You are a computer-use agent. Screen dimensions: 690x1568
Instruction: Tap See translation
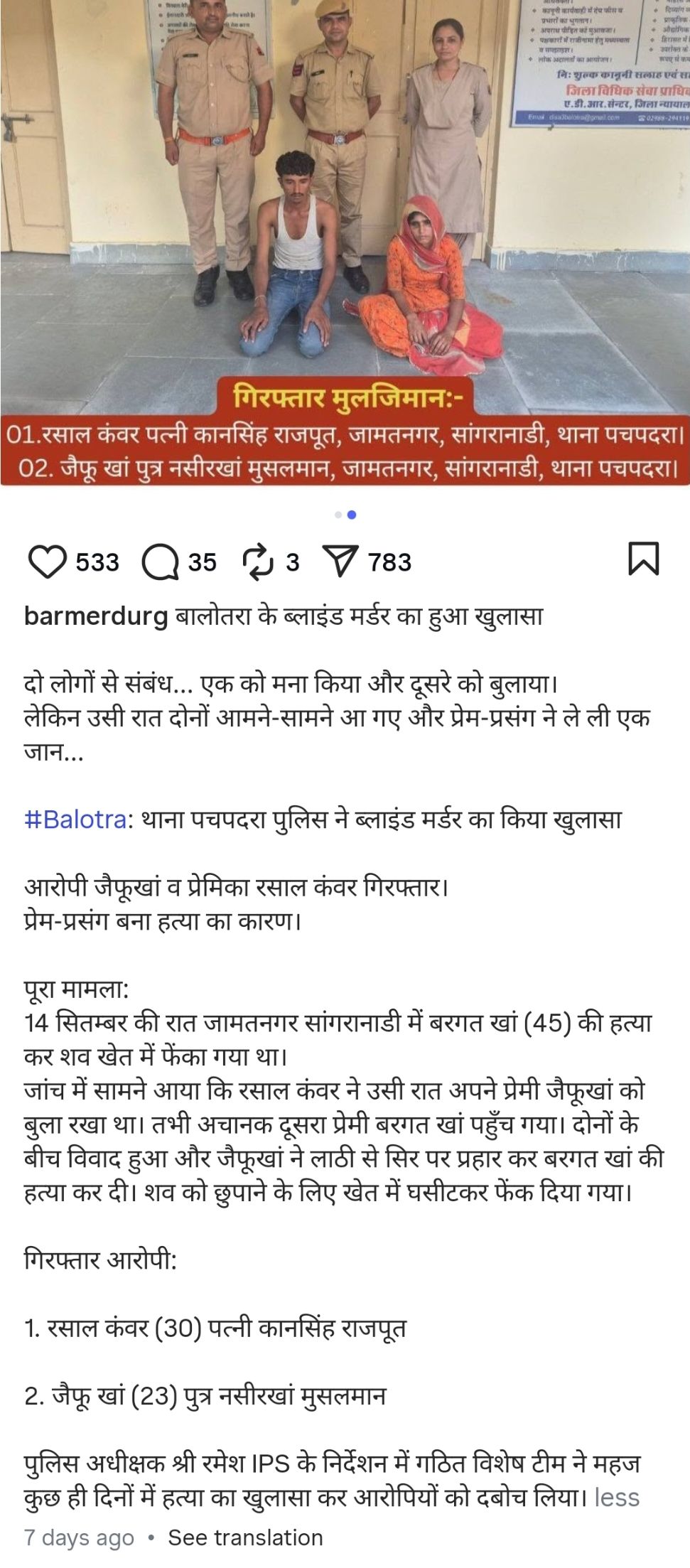click(245, 1537)
